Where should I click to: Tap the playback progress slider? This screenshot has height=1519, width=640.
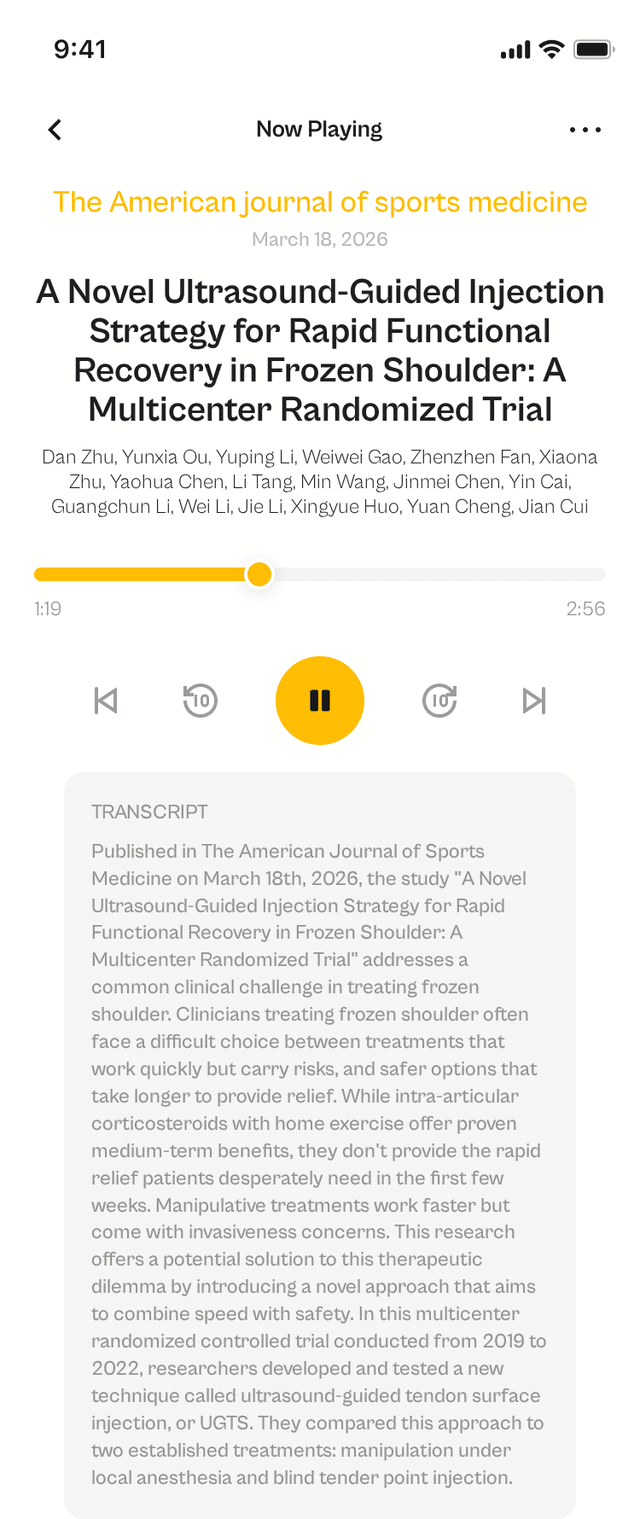click(x=259, y=574)
